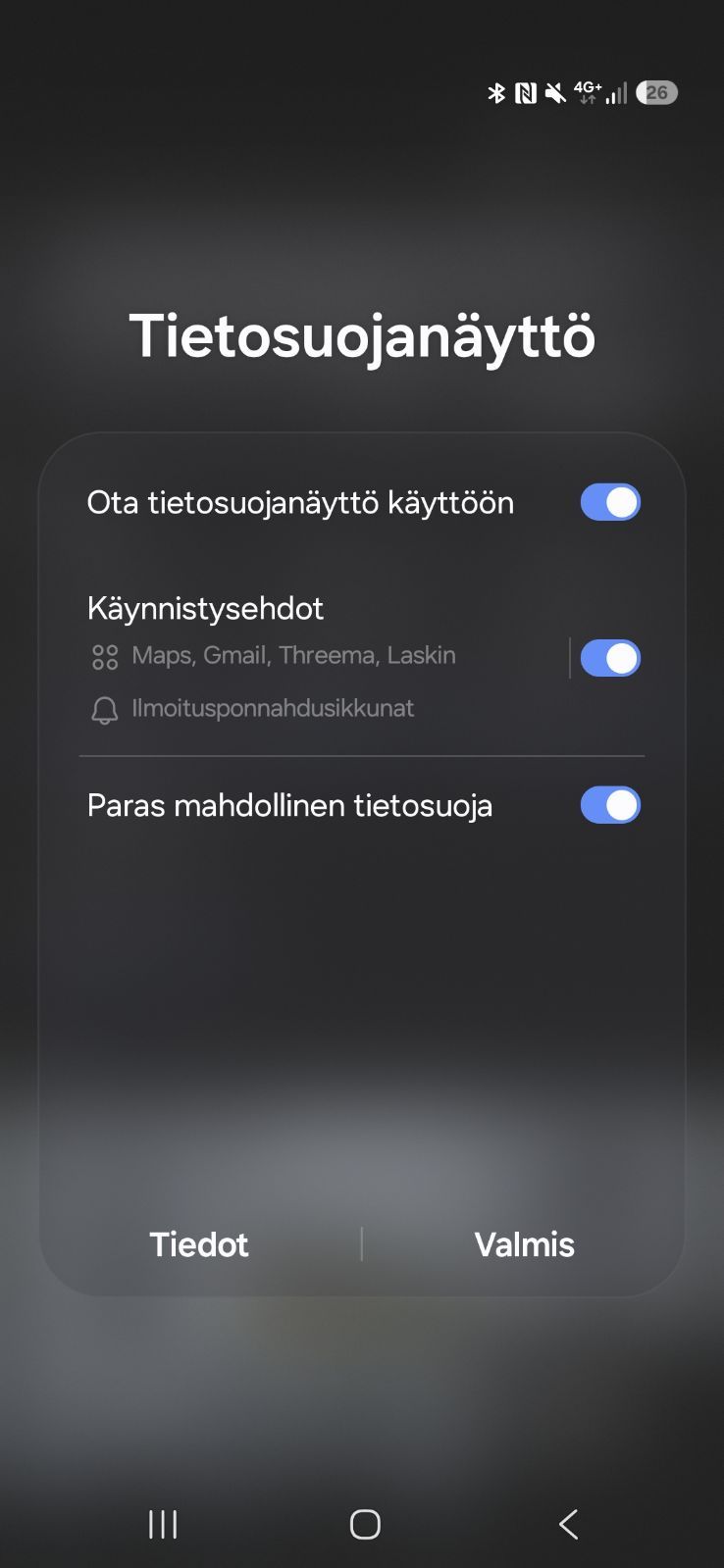Go back with the navigation bar arrow
The image size is (724, 1568).
tap(568, 1524)
